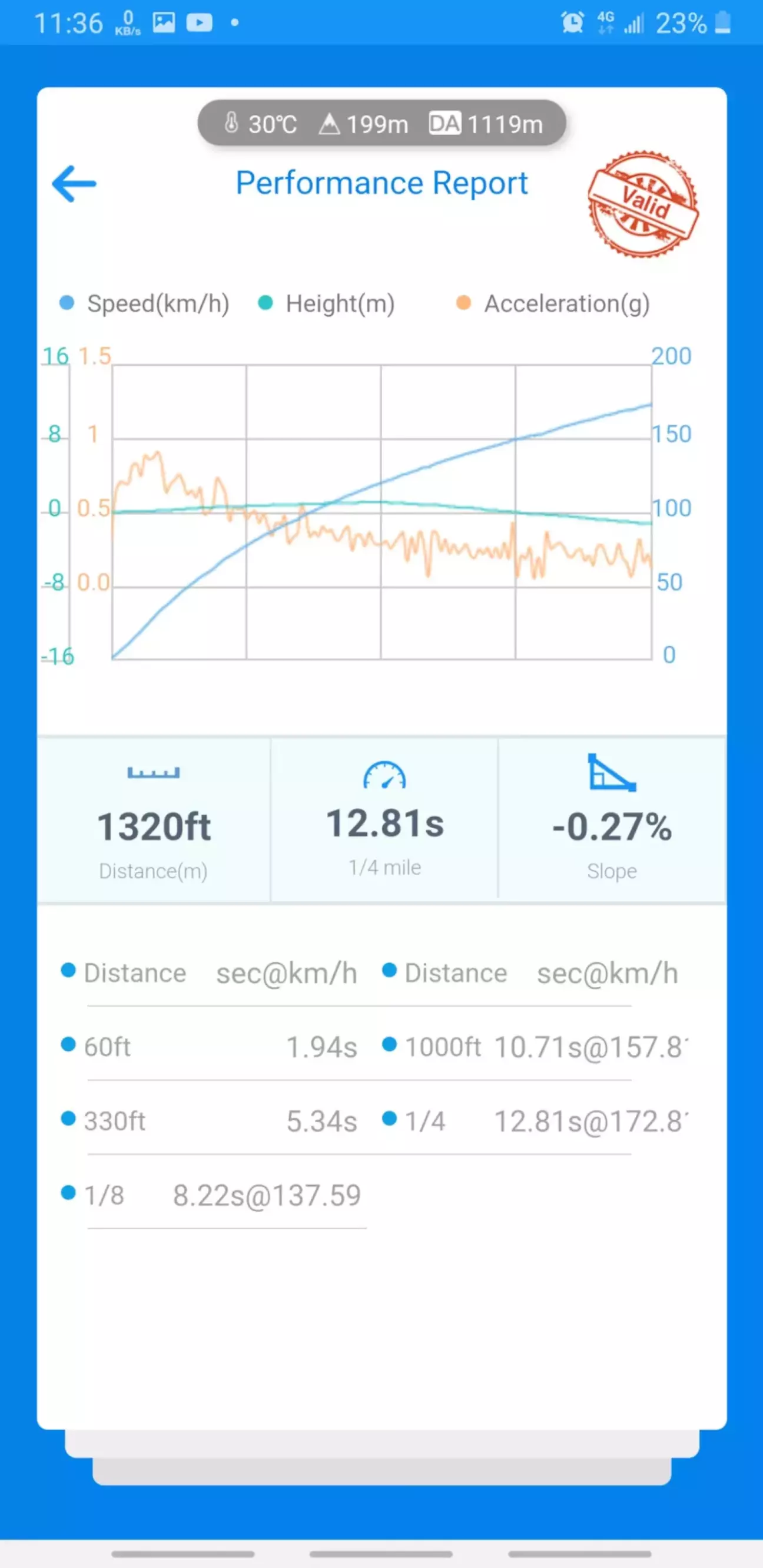This screenshot has height=1568, width=763.
Task: Toggle the Speed(km/h) chart series
Action: (144, 303)
